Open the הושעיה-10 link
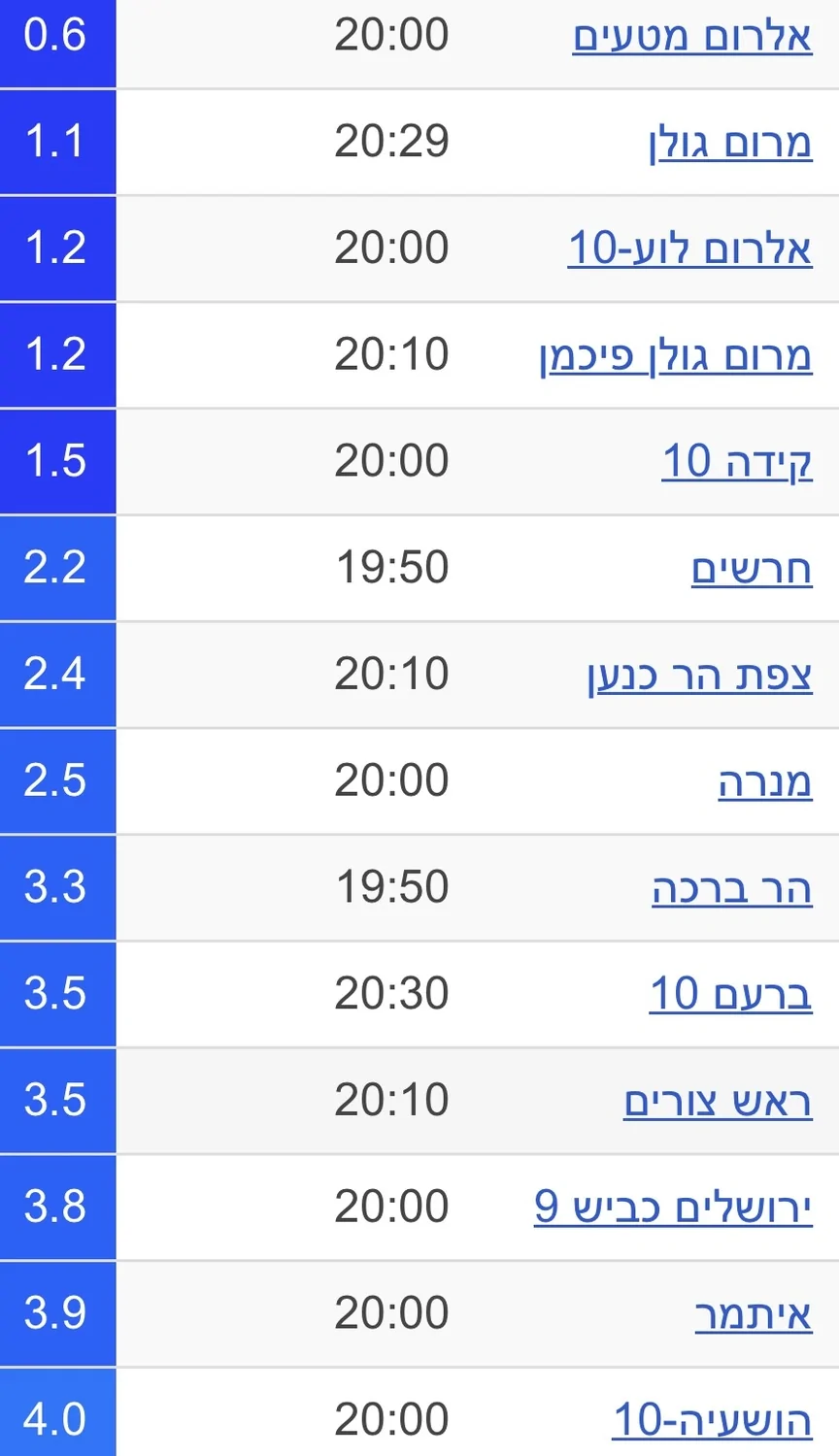This screenshot has width=839, height=1456. click(x=712, y=1420)
